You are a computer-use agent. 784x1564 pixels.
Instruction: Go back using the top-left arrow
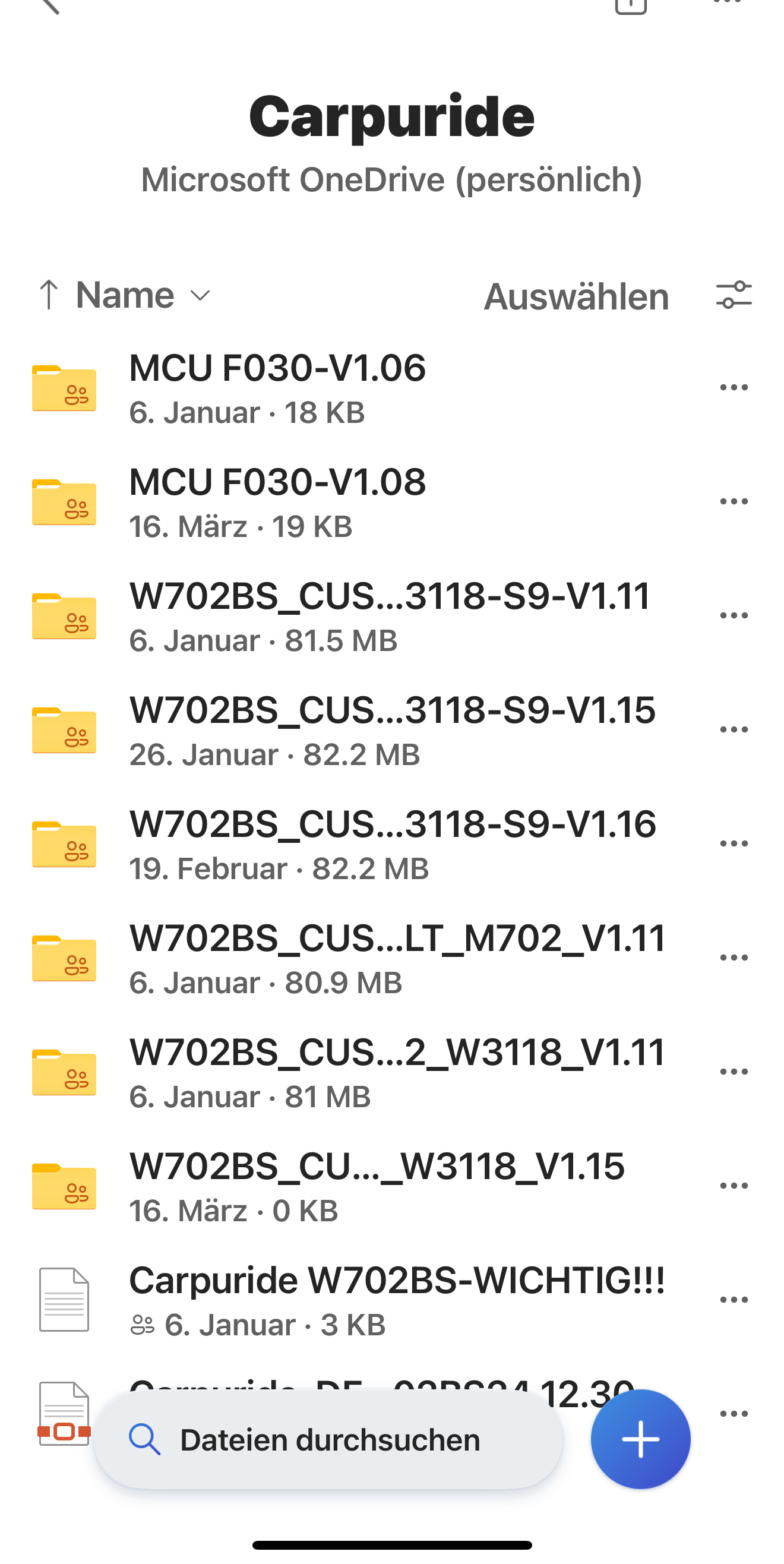point(49,5)
